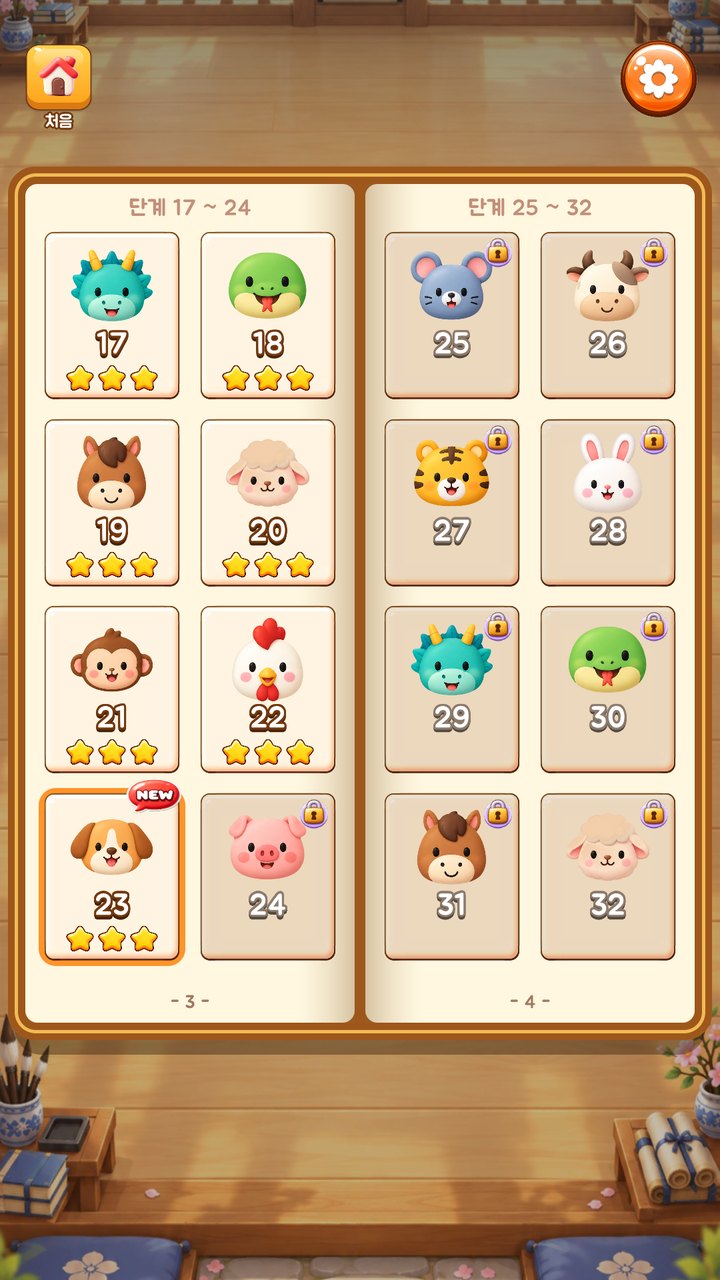Open stage 18 snake level
This screenshot has width=720, height=1280.
(268, 315)
